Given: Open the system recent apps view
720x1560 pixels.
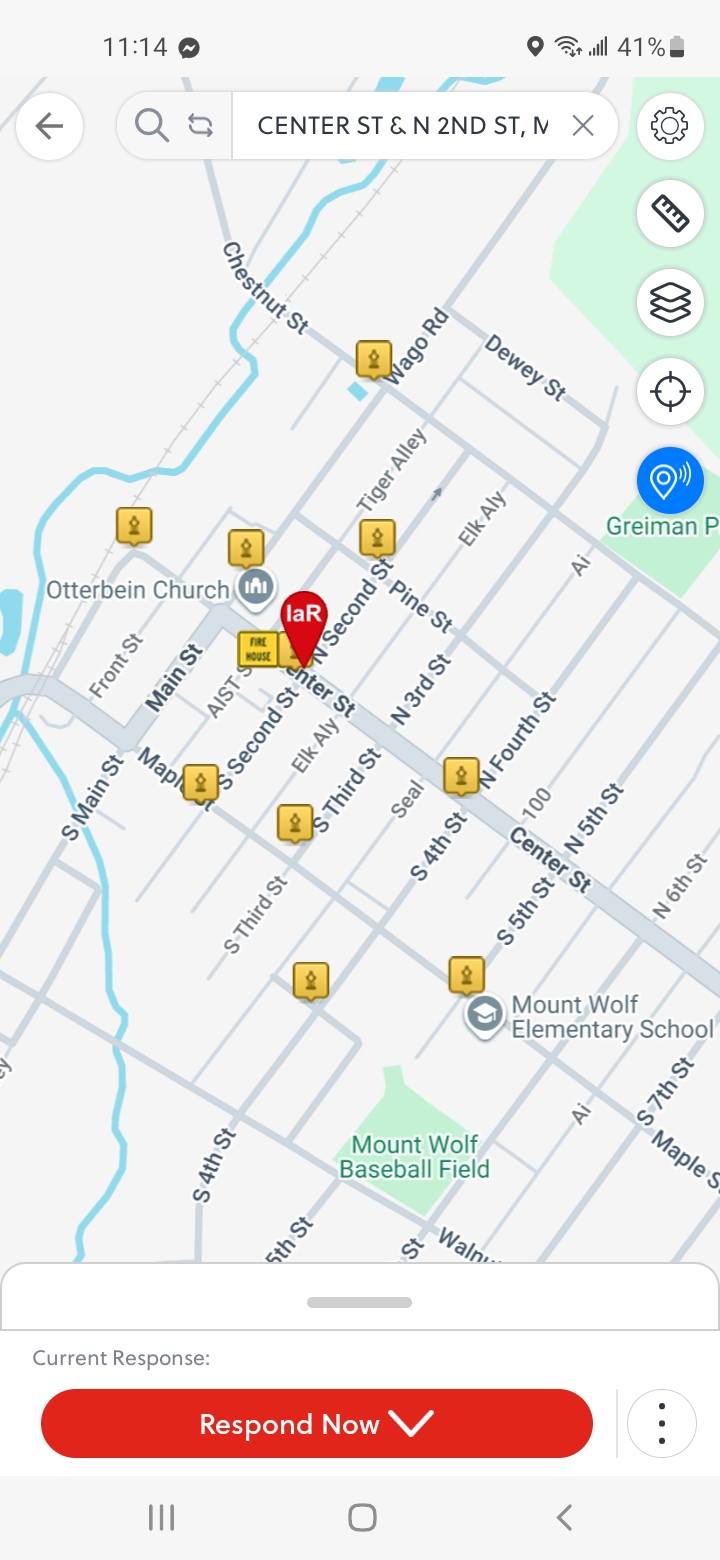Looking at the screenshot, I should click(x=161, y=1517).
